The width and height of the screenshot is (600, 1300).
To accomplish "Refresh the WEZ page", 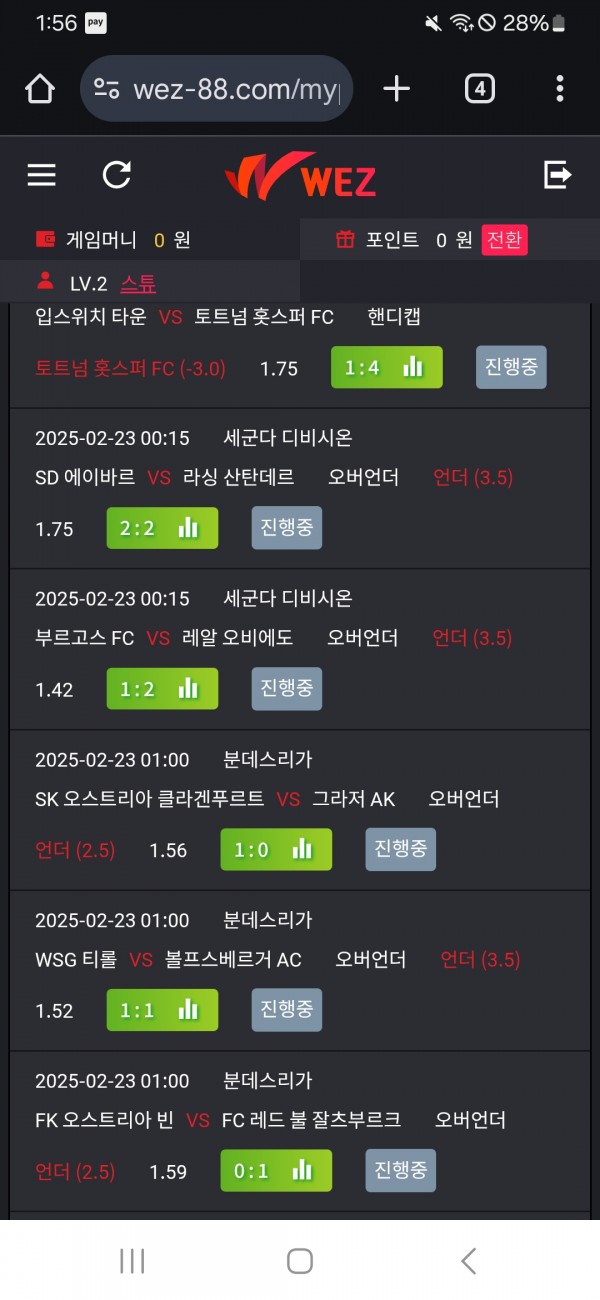I will pos(117,176).
